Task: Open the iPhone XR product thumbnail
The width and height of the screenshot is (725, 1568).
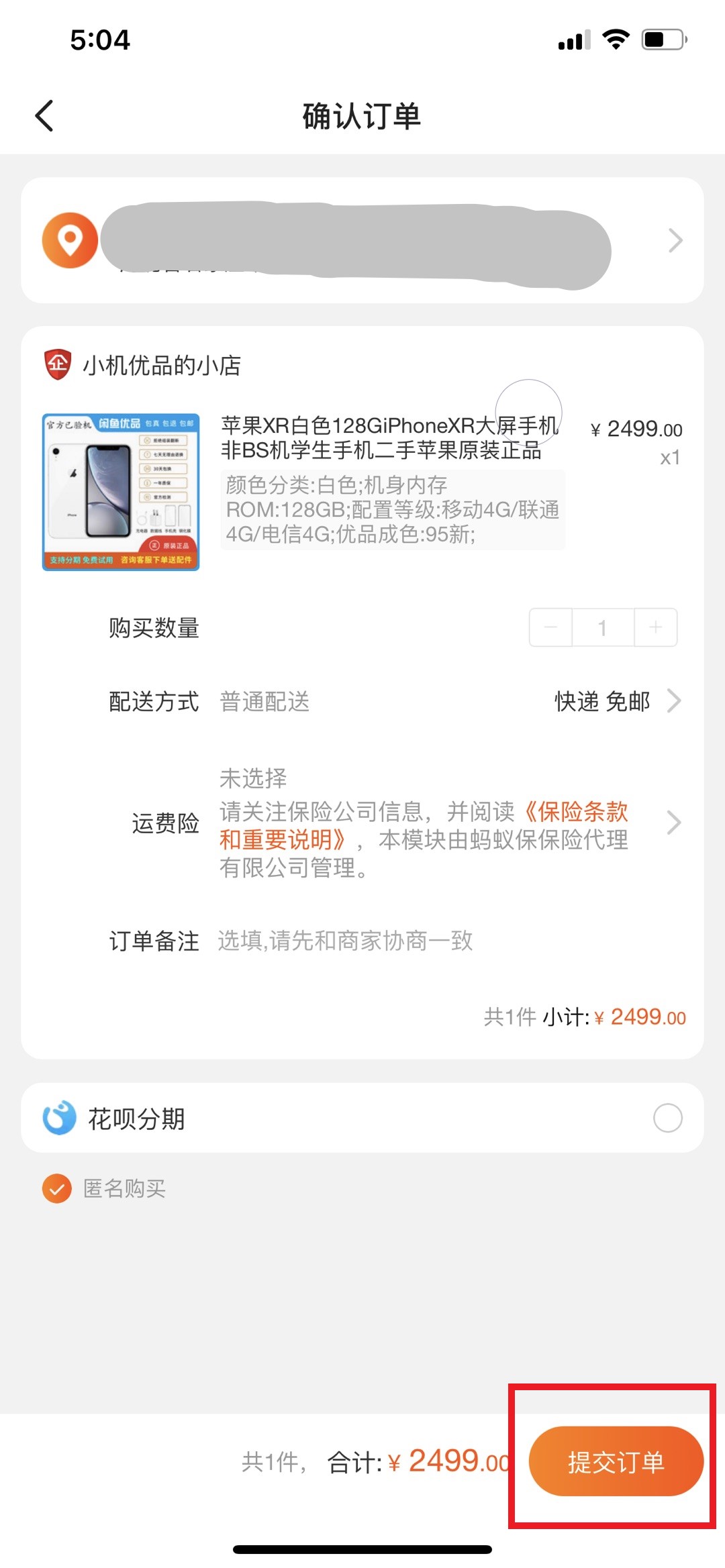Action: [121, 492]
